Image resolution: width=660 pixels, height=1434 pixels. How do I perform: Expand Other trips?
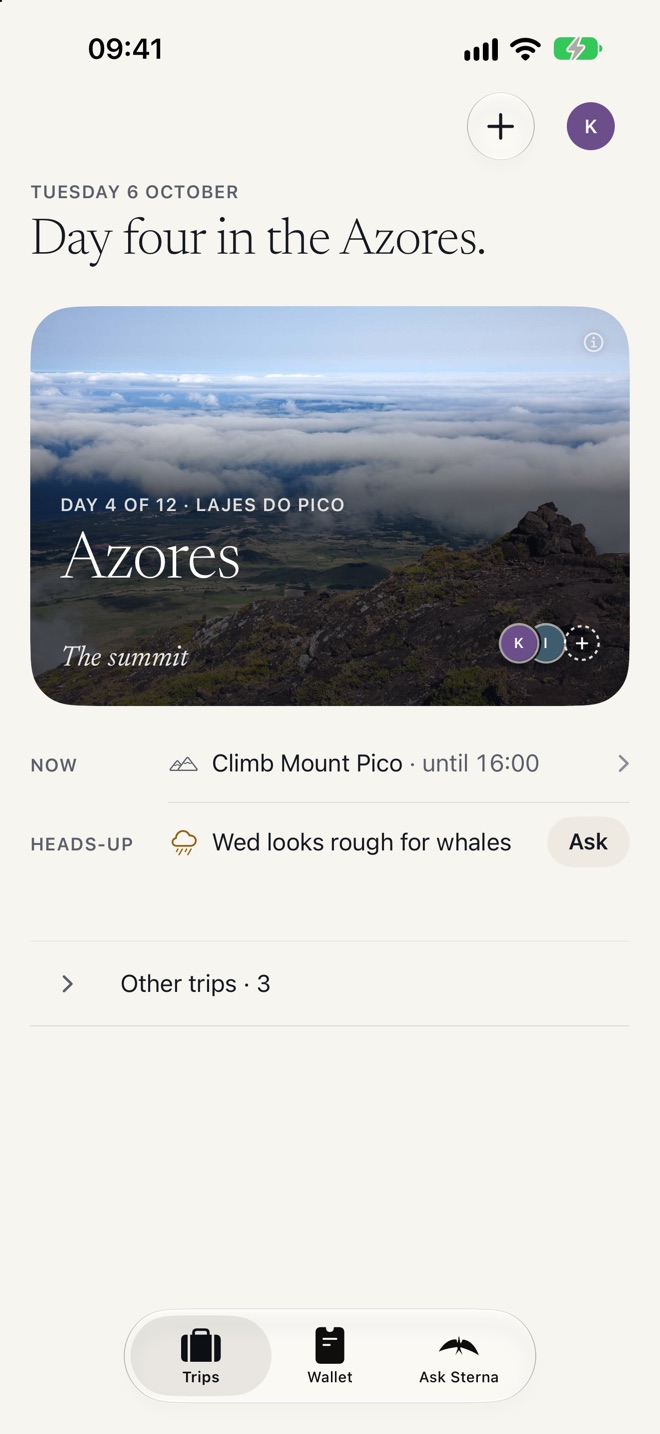(x=330, y=984)
